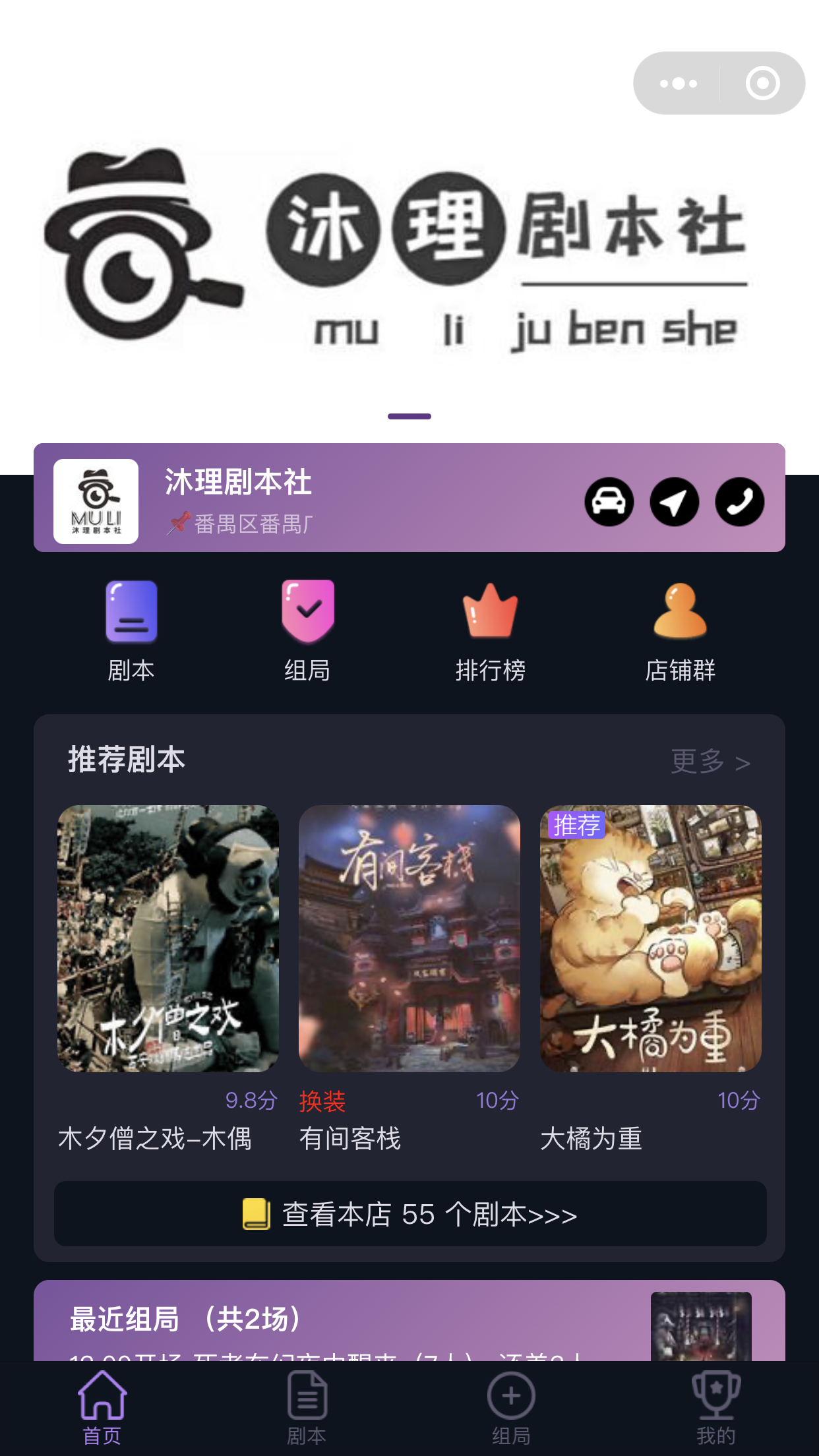
Task: Tap the 沐理剧本社 store logo avatar
Action: pyautogui.click(x=96, y=502)
